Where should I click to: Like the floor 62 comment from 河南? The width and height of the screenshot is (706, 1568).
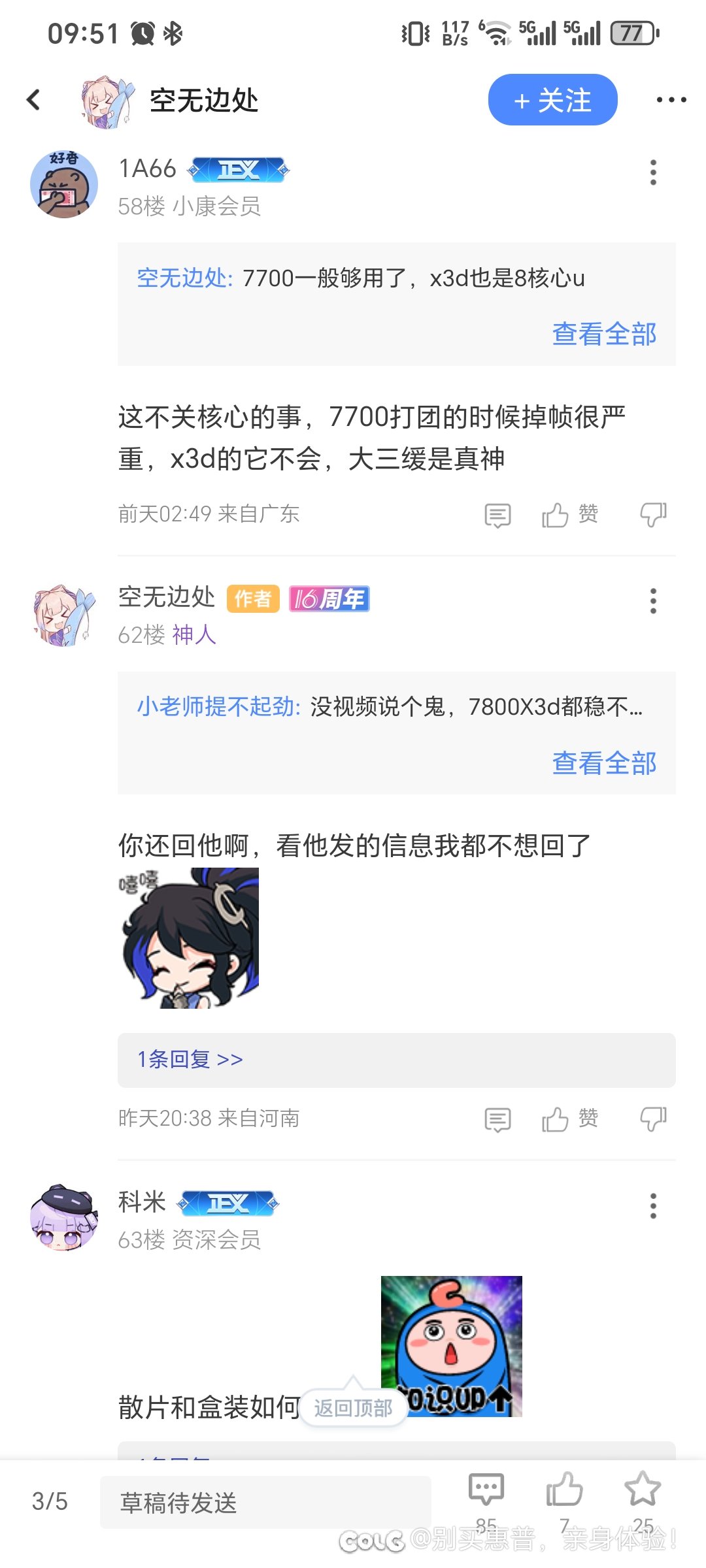(569, 1119)
